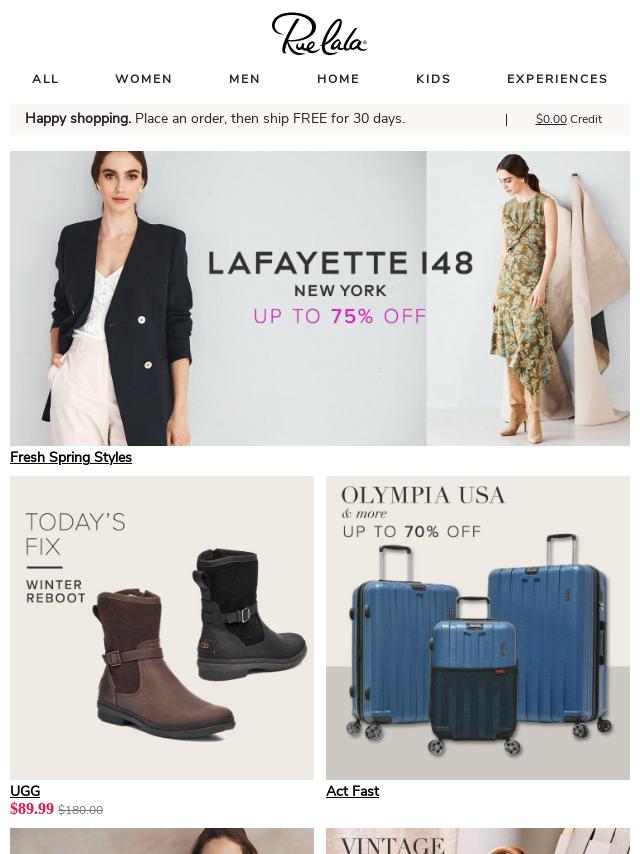
Task: Browse the EXPERIENCES category
Action: 557,79
